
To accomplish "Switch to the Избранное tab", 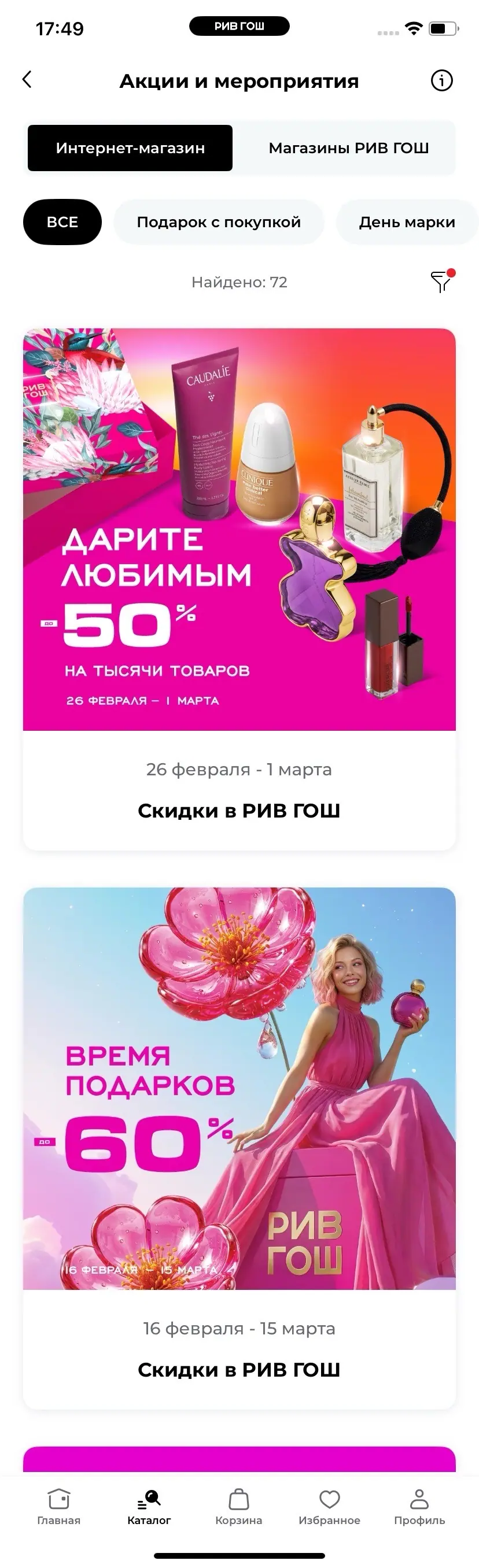I will (x=329, y=1507).
